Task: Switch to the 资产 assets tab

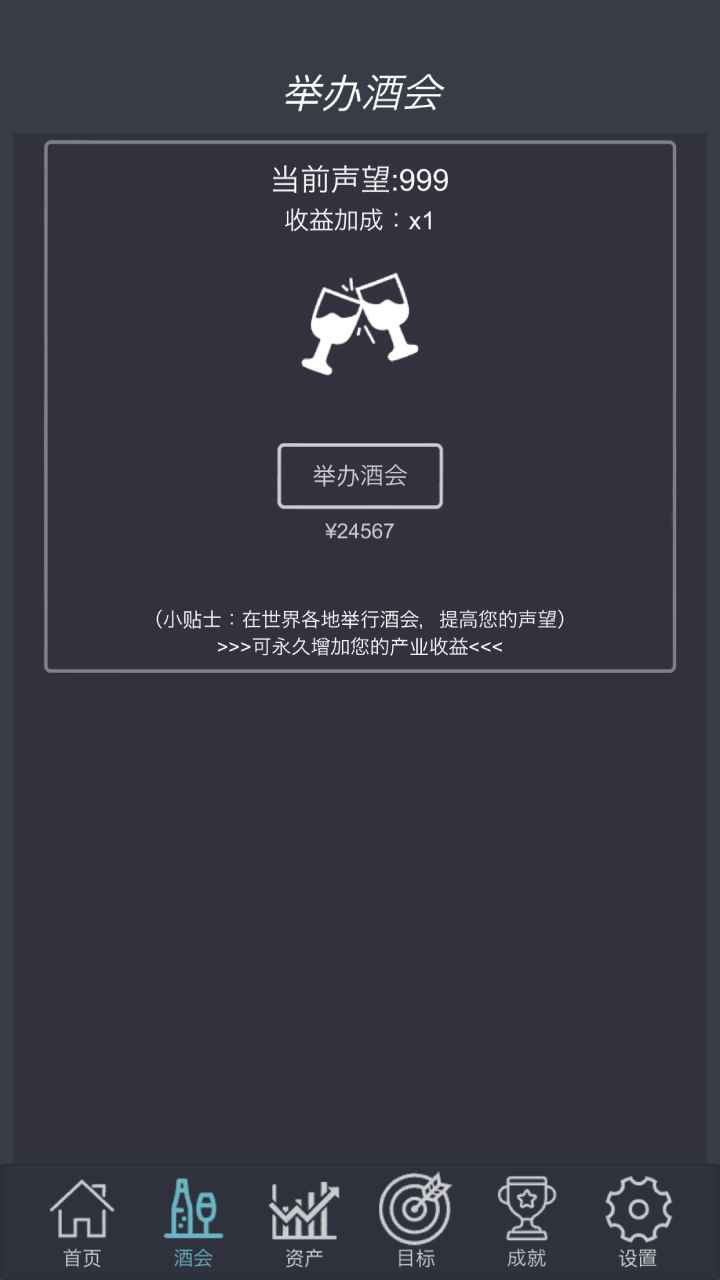Action: [305, 1220]
